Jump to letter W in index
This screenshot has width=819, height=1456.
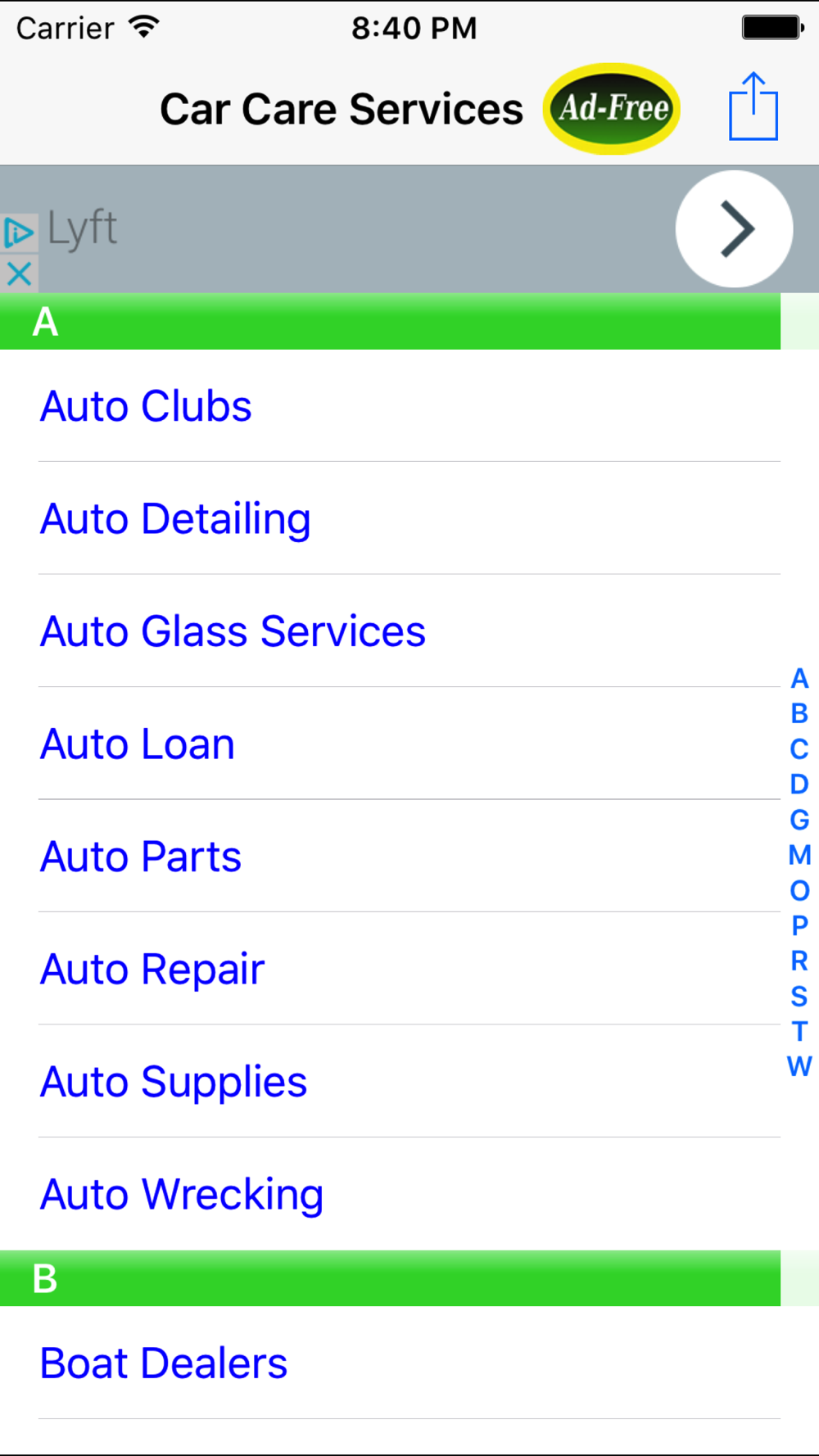[799, 1066]
